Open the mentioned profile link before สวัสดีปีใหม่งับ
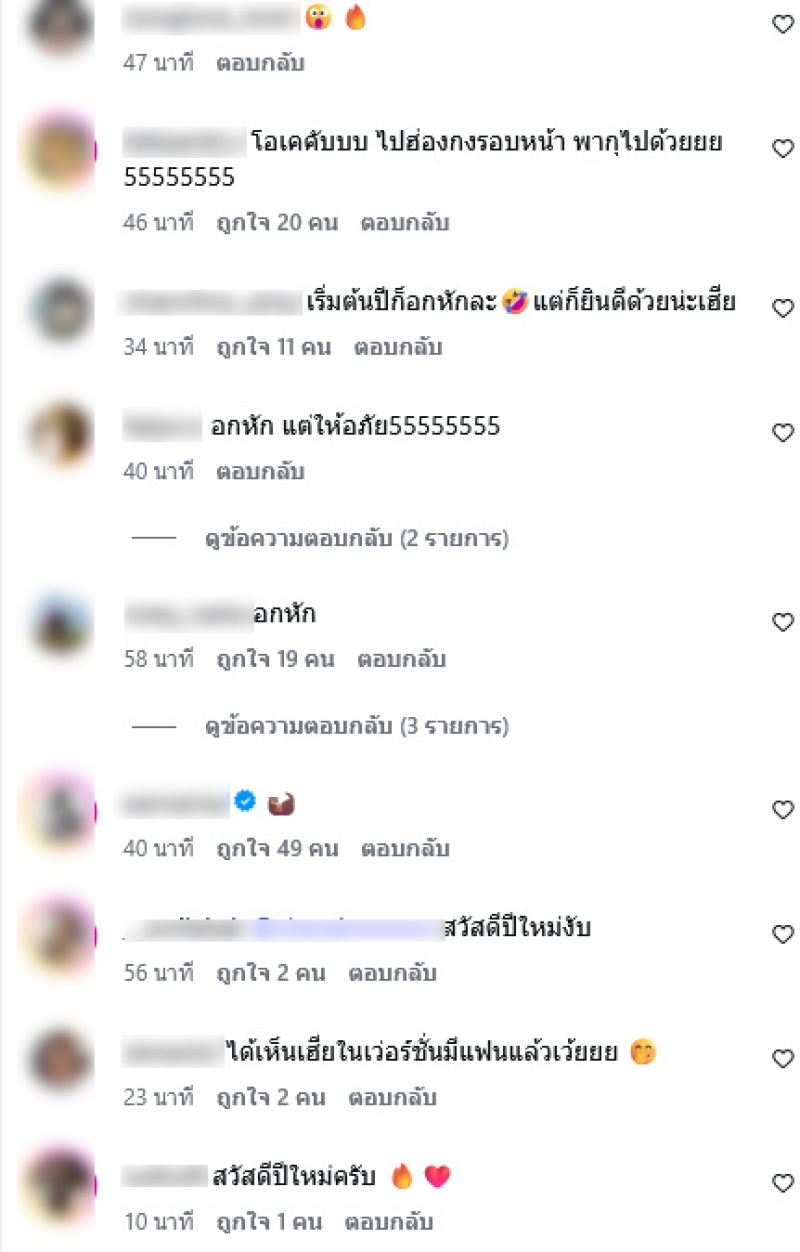The image size is (800, 1252). pyautogui.click(x=345, y=928)
